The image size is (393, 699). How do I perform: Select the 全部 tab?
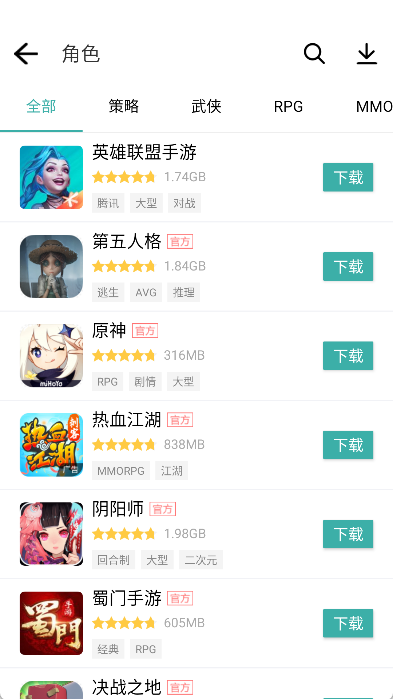click(x=41, y=107)
